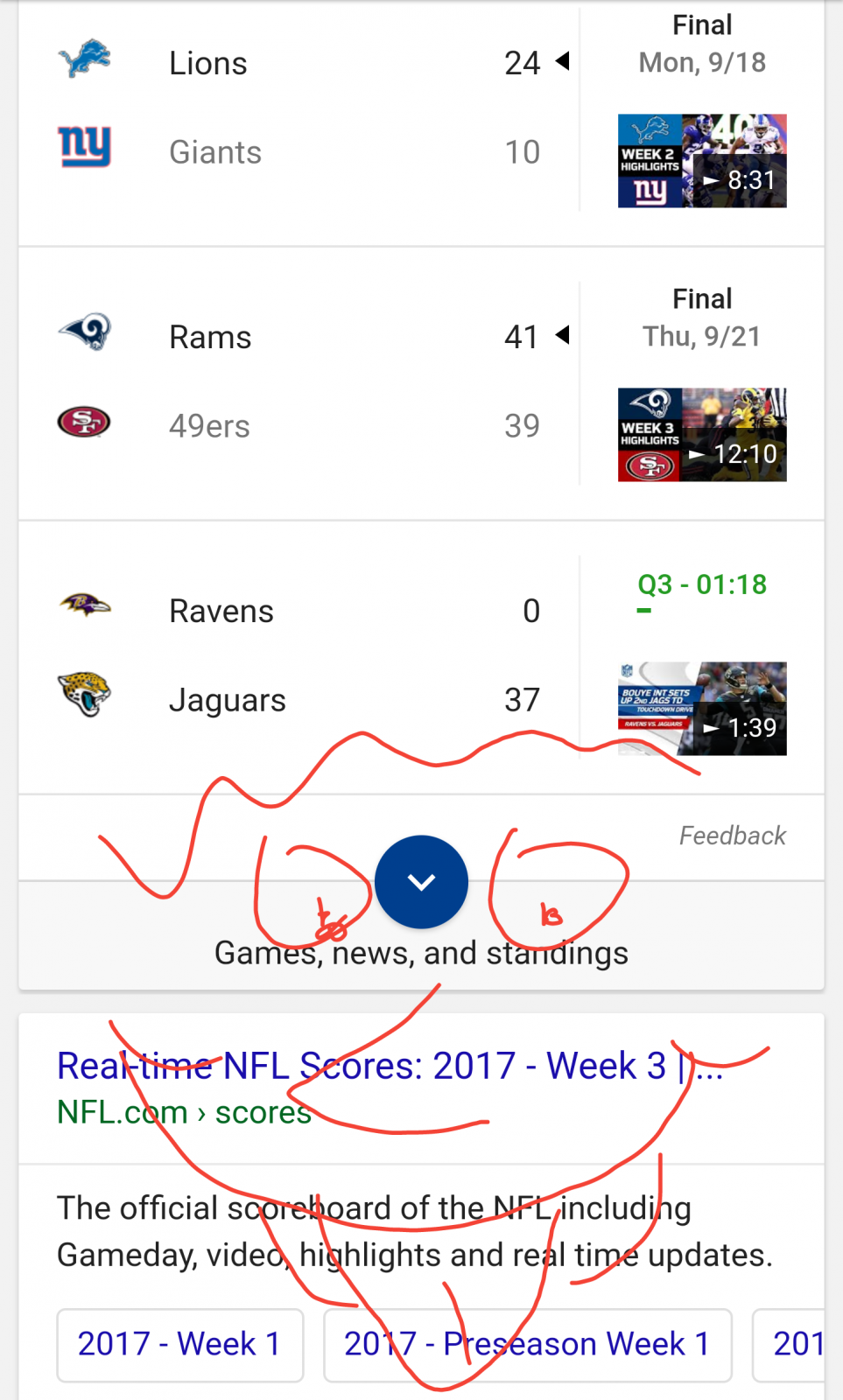The height and width of the screenshot is (1400, 843).
Task: Open the 2017 - Week 1 link
Action: (x=179, y=1344)
